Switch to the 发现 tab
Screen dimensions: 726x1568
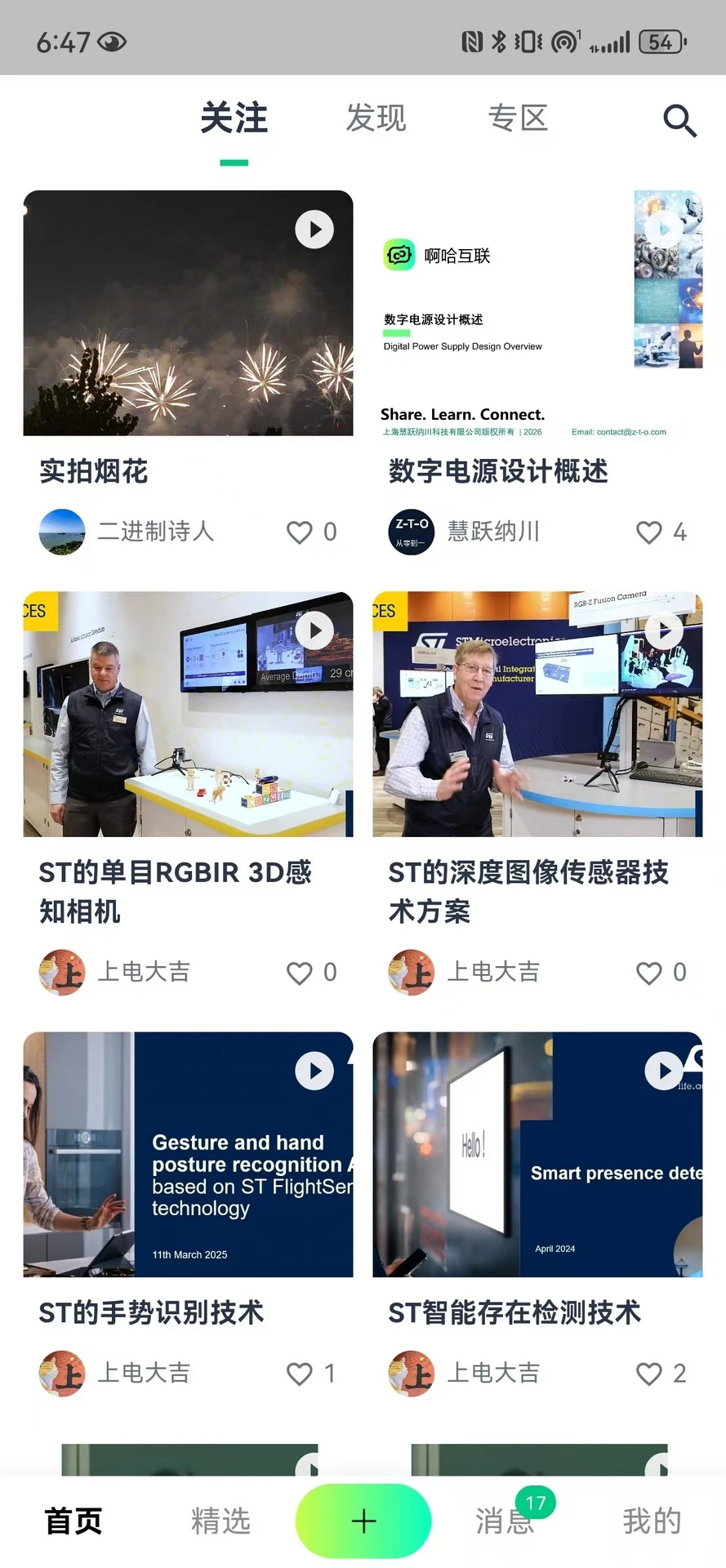[x=376, y=118]
